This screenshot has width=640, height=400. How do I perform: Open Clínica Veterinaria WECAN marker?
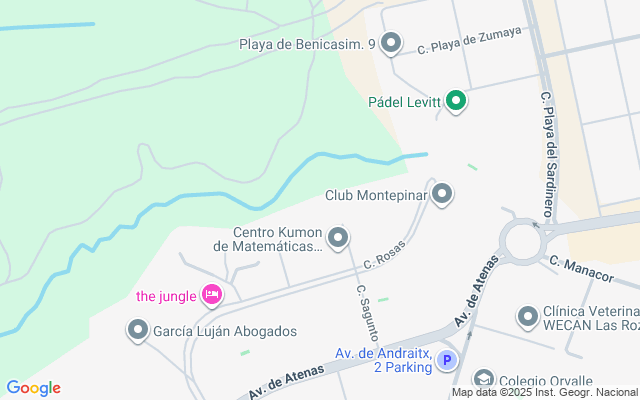point(527,317)
